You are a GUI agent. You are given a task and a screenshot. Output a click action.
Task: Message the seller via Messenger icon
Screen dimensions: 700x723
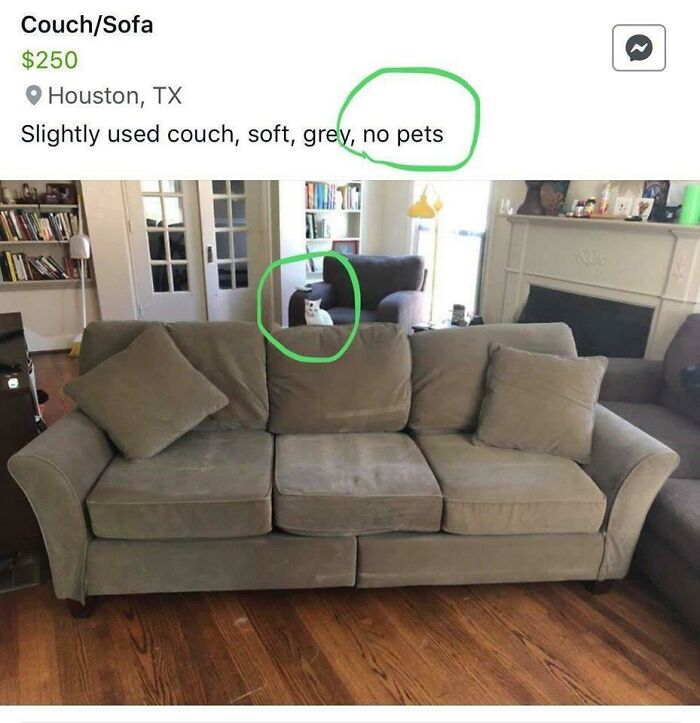click(639, 47)
